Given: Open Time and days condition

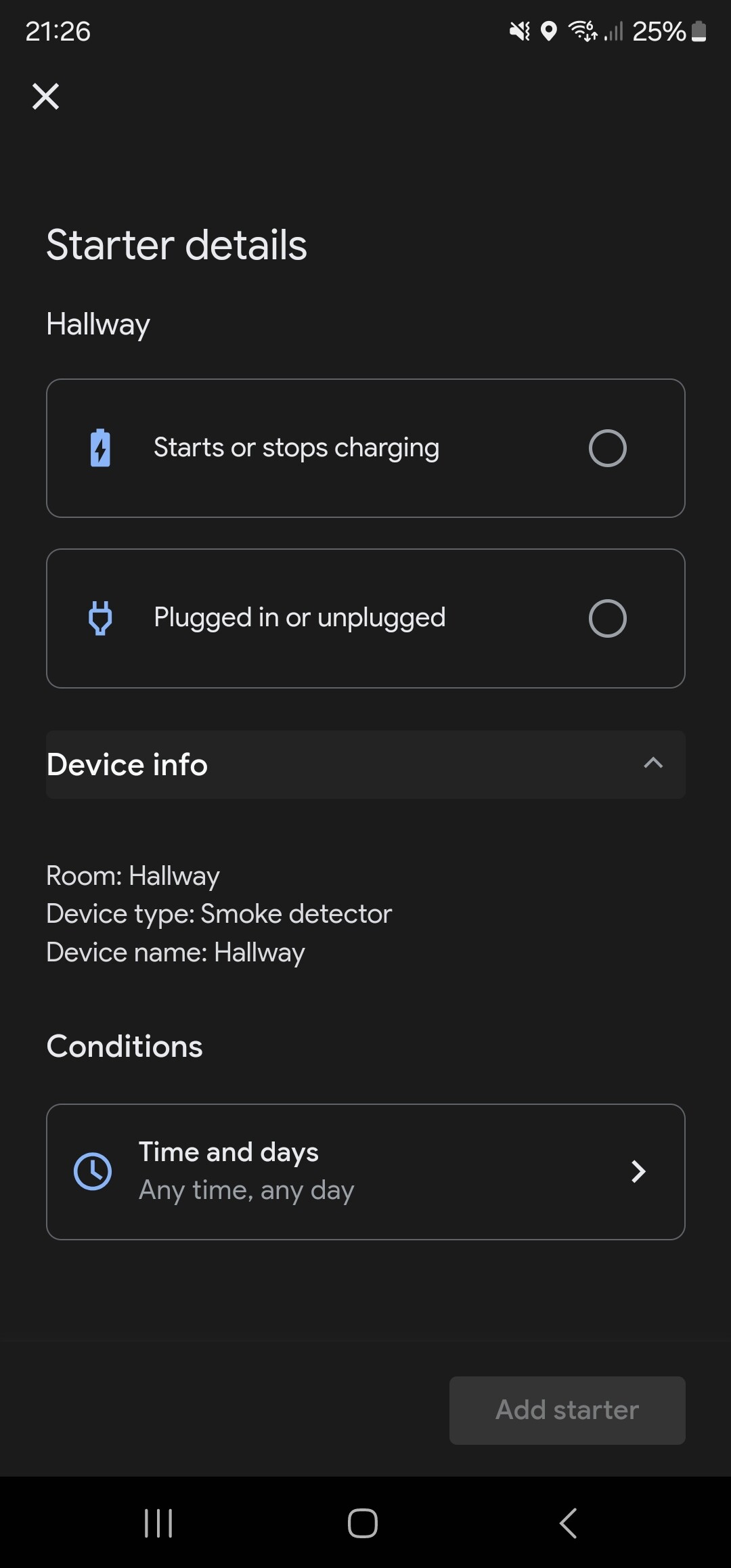Looking at the screenshot, I should pyautogui.click(x=365, y=1172).
